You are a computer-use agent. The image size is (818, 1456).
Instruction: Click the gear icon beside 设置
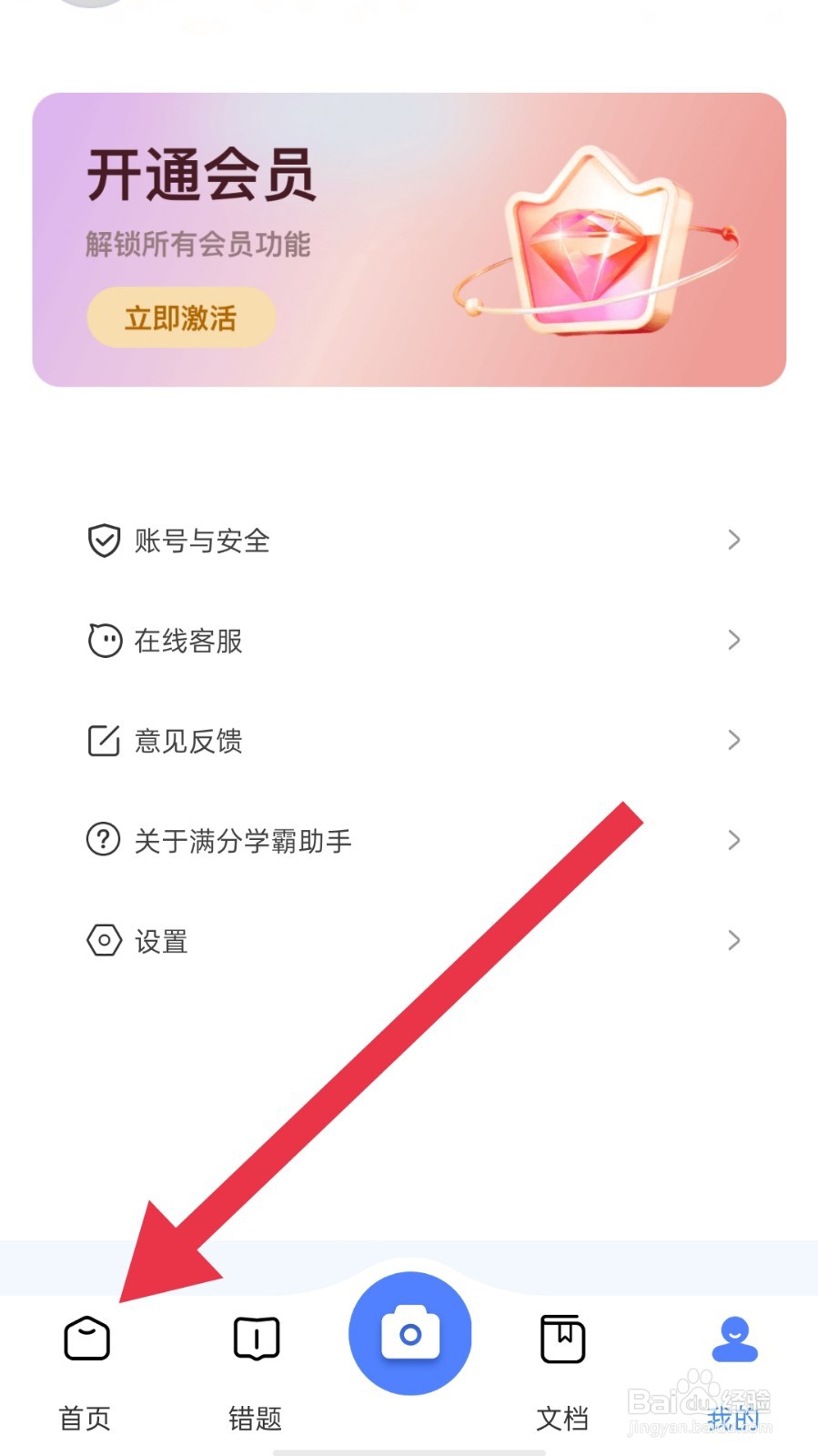[x=103, y=940]
